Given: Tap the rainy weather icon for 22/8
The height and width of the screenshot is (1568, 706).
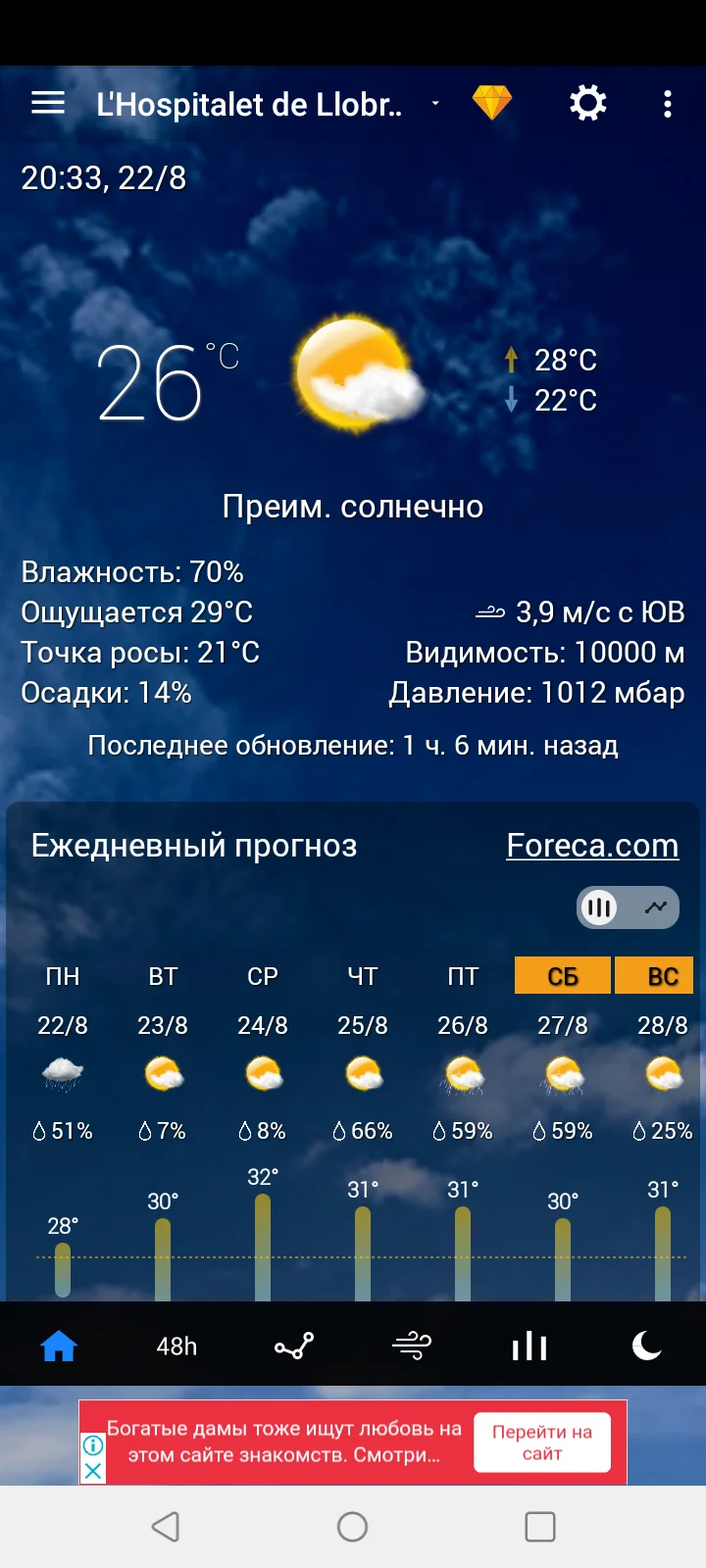Looking at the screenshot, I should (62, 1074).
